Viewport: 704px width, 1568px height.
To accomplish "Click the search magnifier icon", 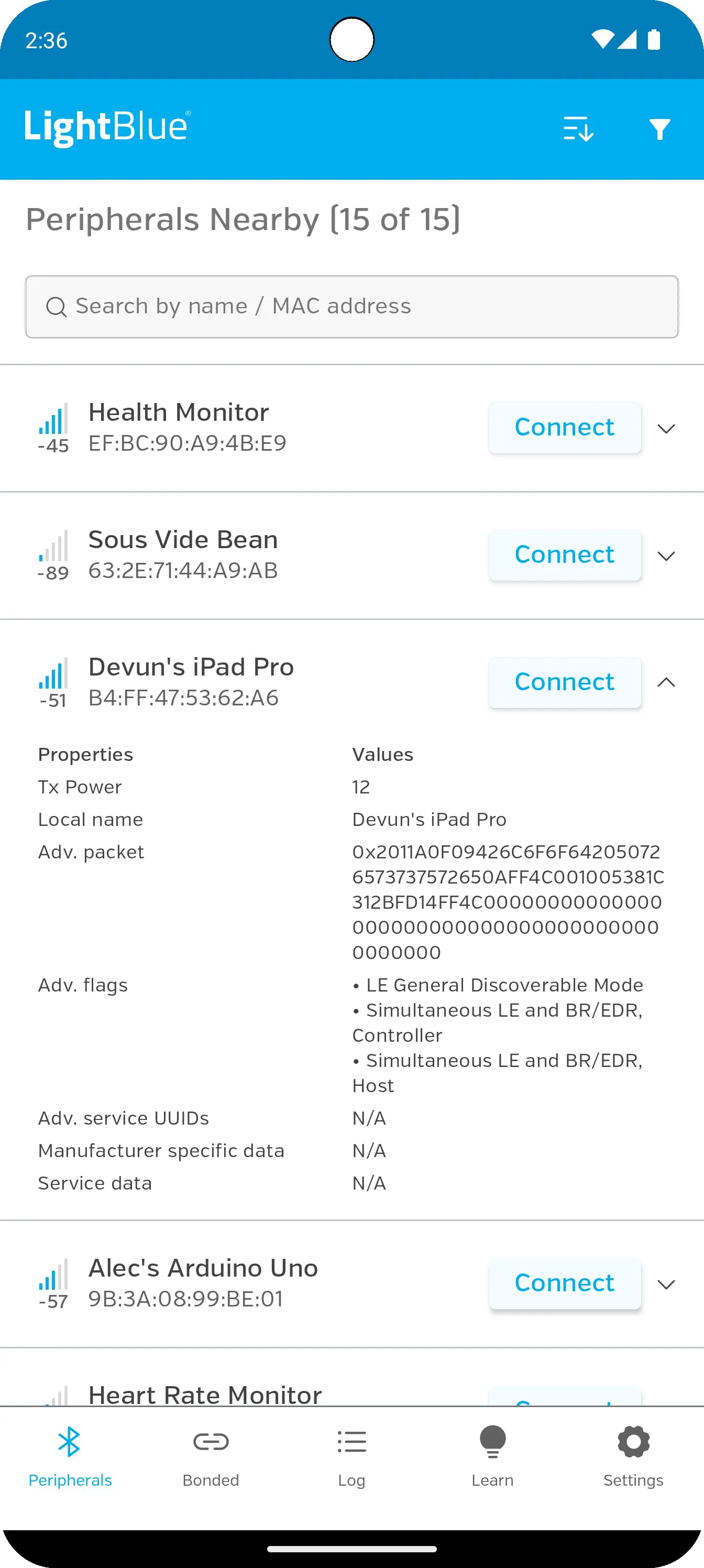I will 58,307.
